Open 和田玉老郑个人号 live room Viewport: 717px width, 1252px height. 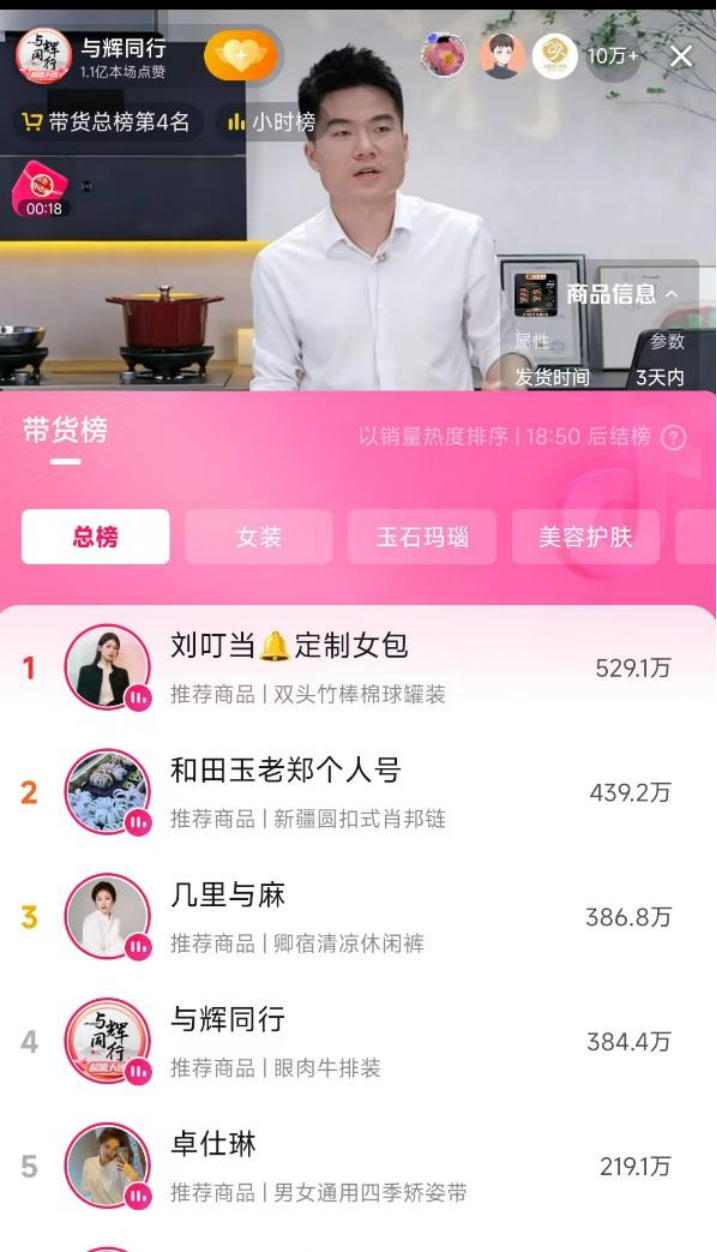point(358,793)
